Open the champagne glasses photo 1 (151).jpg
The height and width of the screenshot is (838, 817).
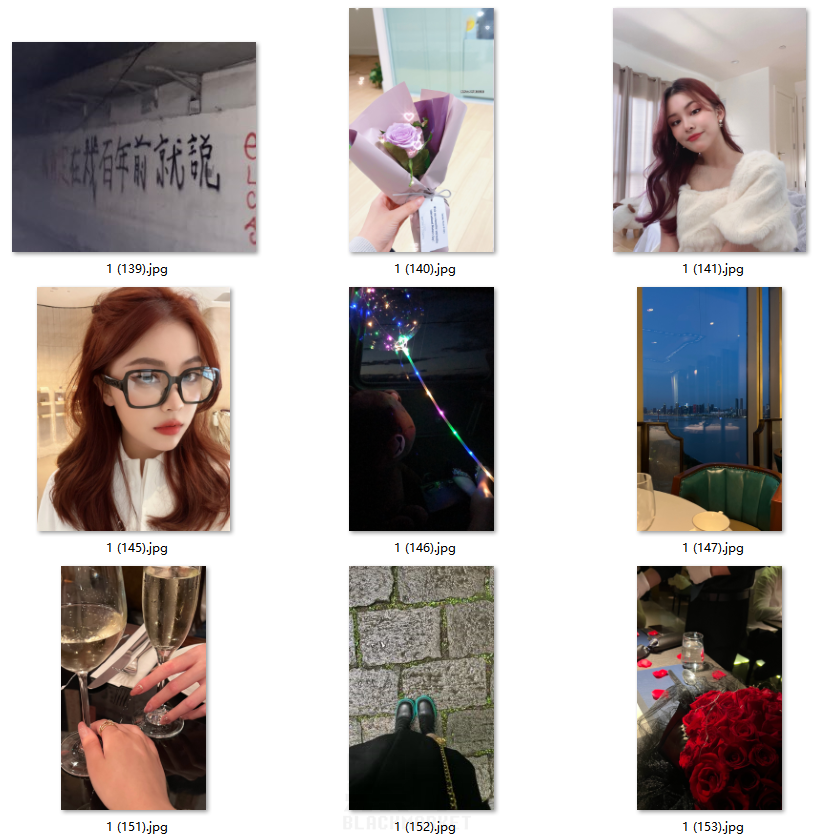coord(134,688)
